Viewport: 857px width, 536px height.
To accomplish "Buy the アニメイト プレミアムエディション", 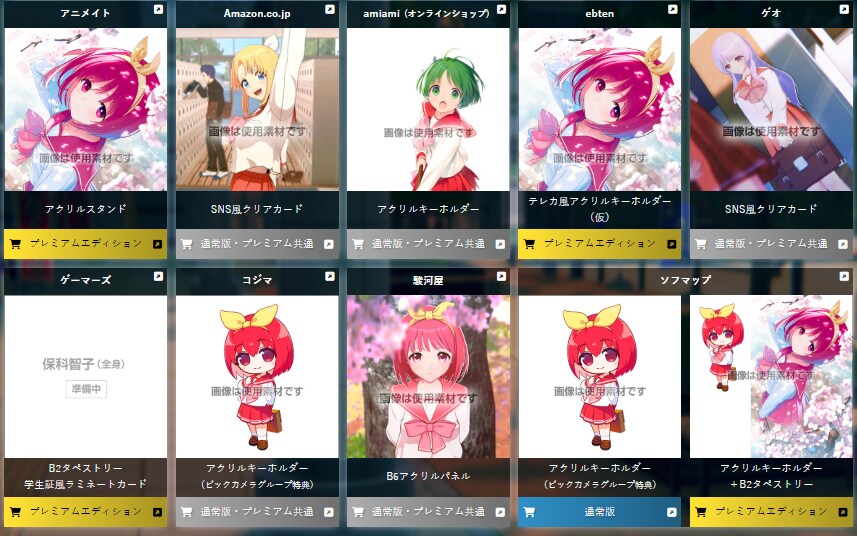I will 85,243.
